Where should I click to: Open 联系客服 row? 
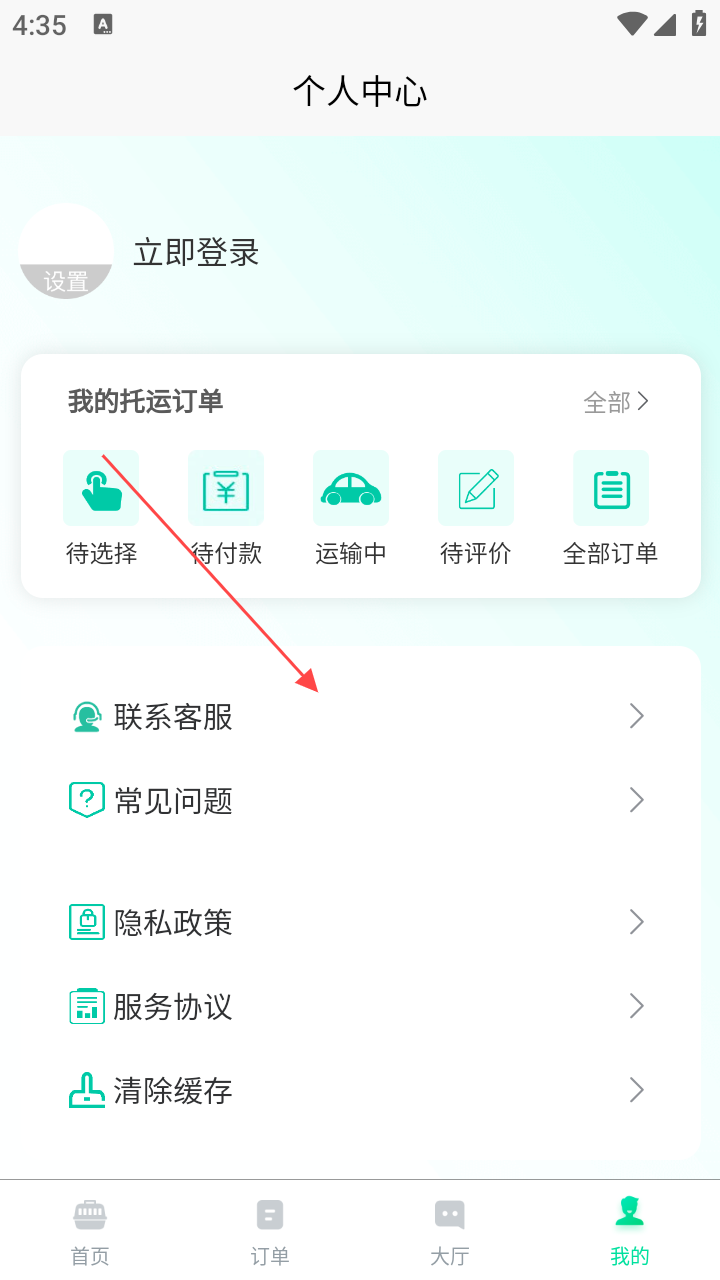358,716
